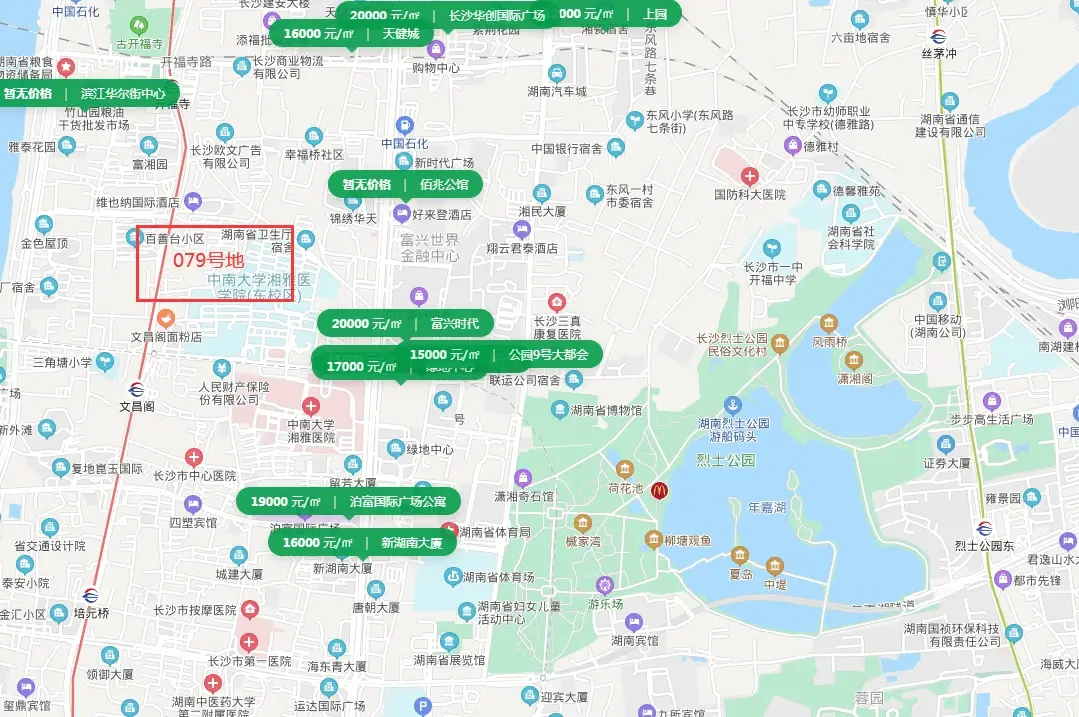The height and width of the screenshot is (717, 1079).
Task: View the 富兴时代 20000 元/㎡ marker
Action: pyautogui.click(x=405, y=324)
